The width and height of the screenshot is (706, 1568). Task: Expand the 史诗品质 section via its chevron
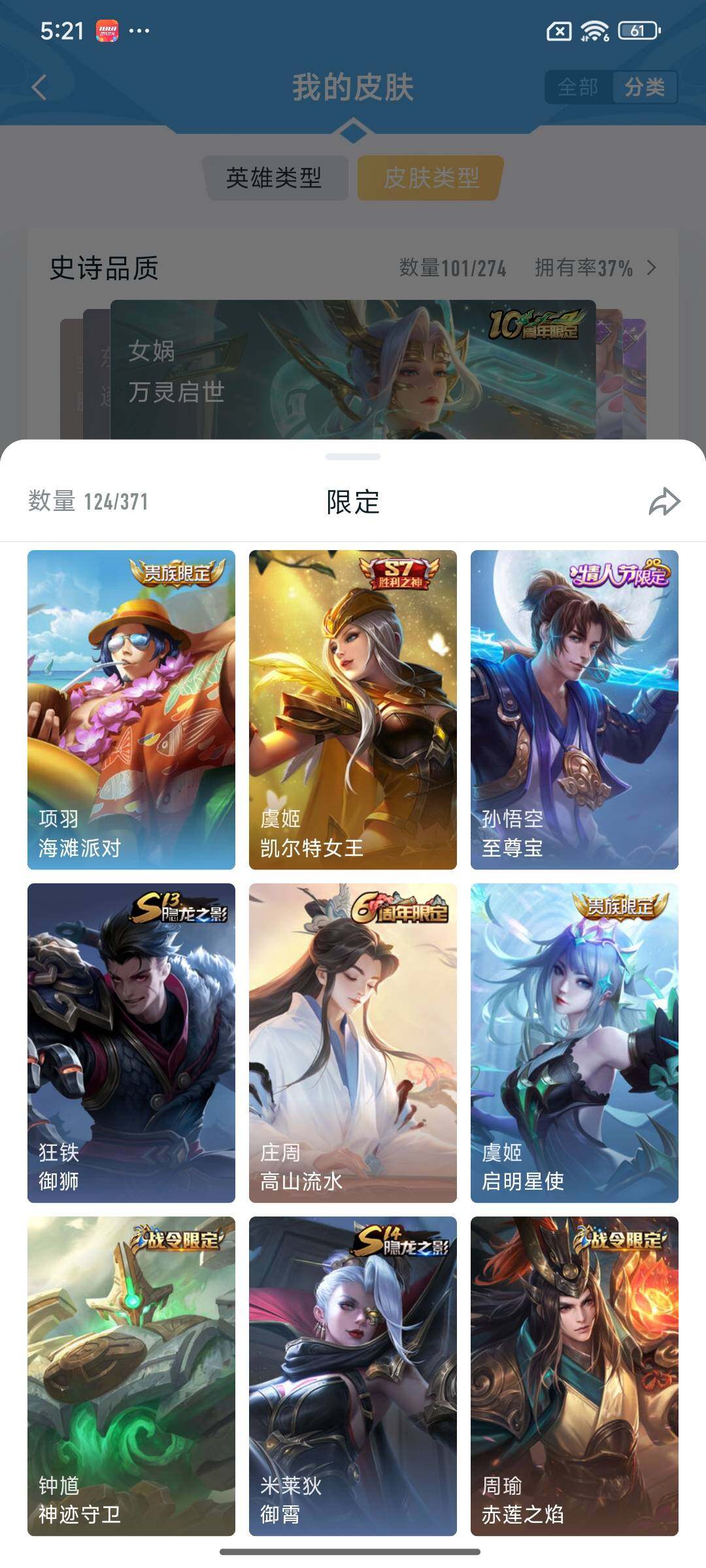(x=654, y=267)
